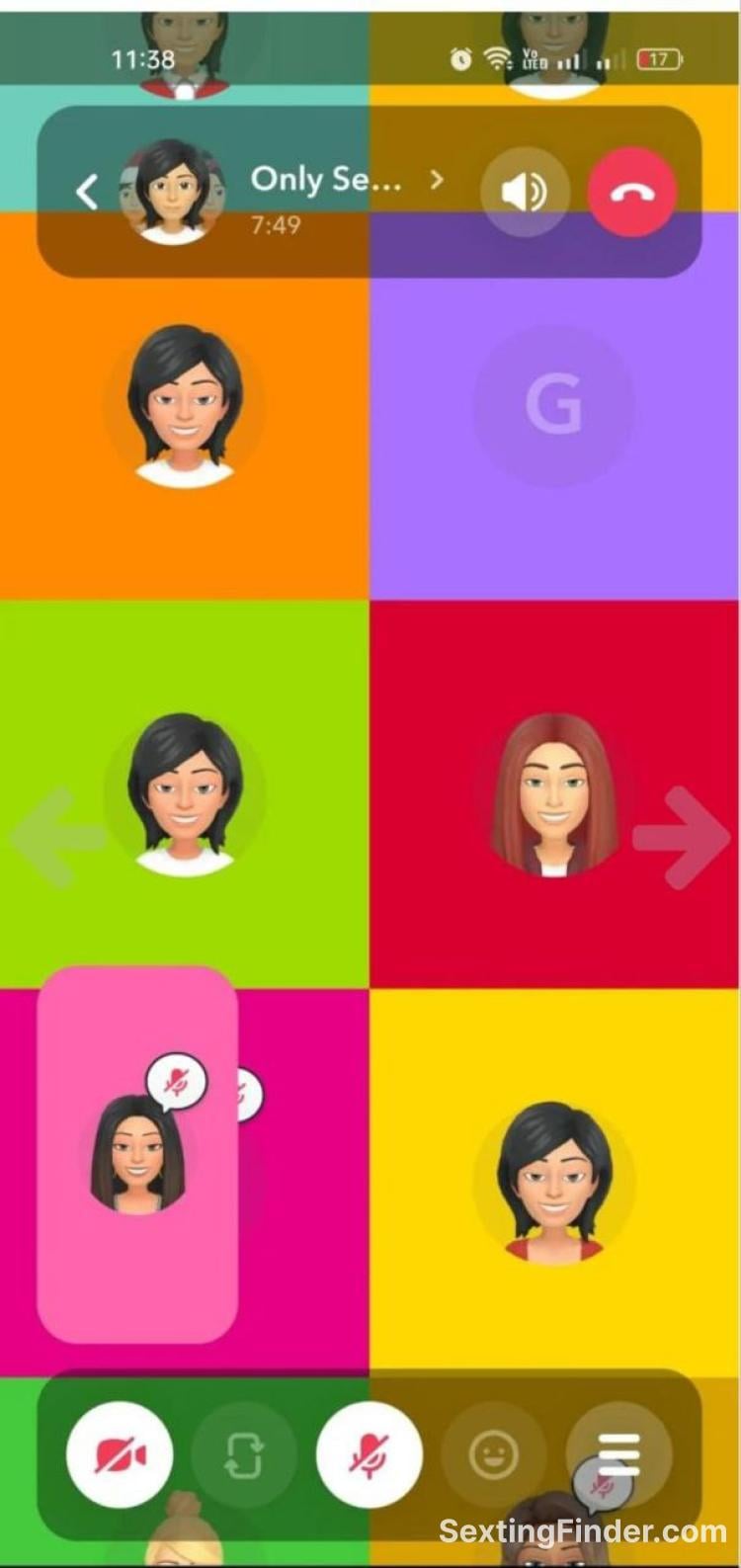Open the emoji reactions

493,1455
